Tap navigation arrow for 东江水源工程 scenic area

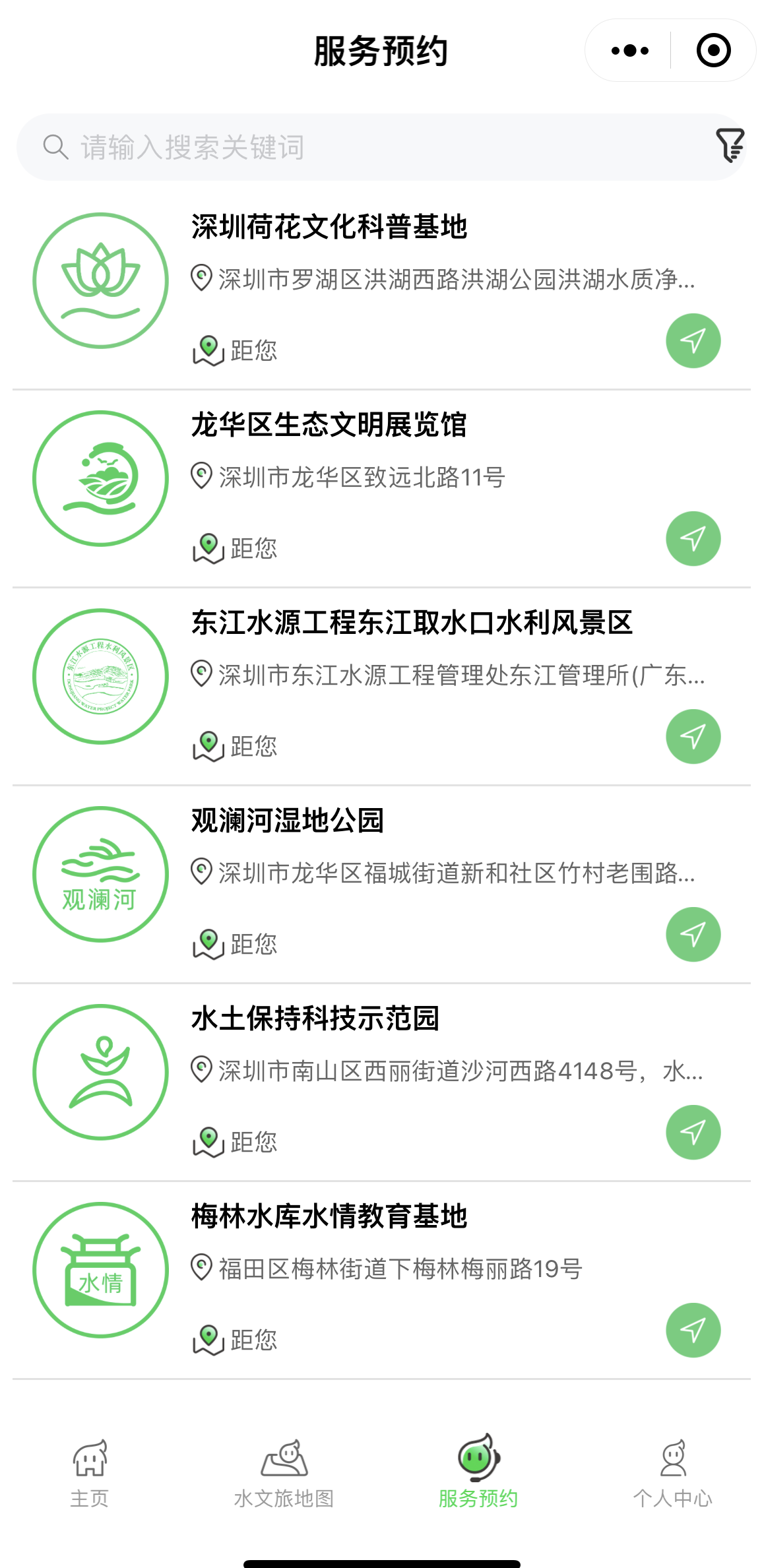693,736
